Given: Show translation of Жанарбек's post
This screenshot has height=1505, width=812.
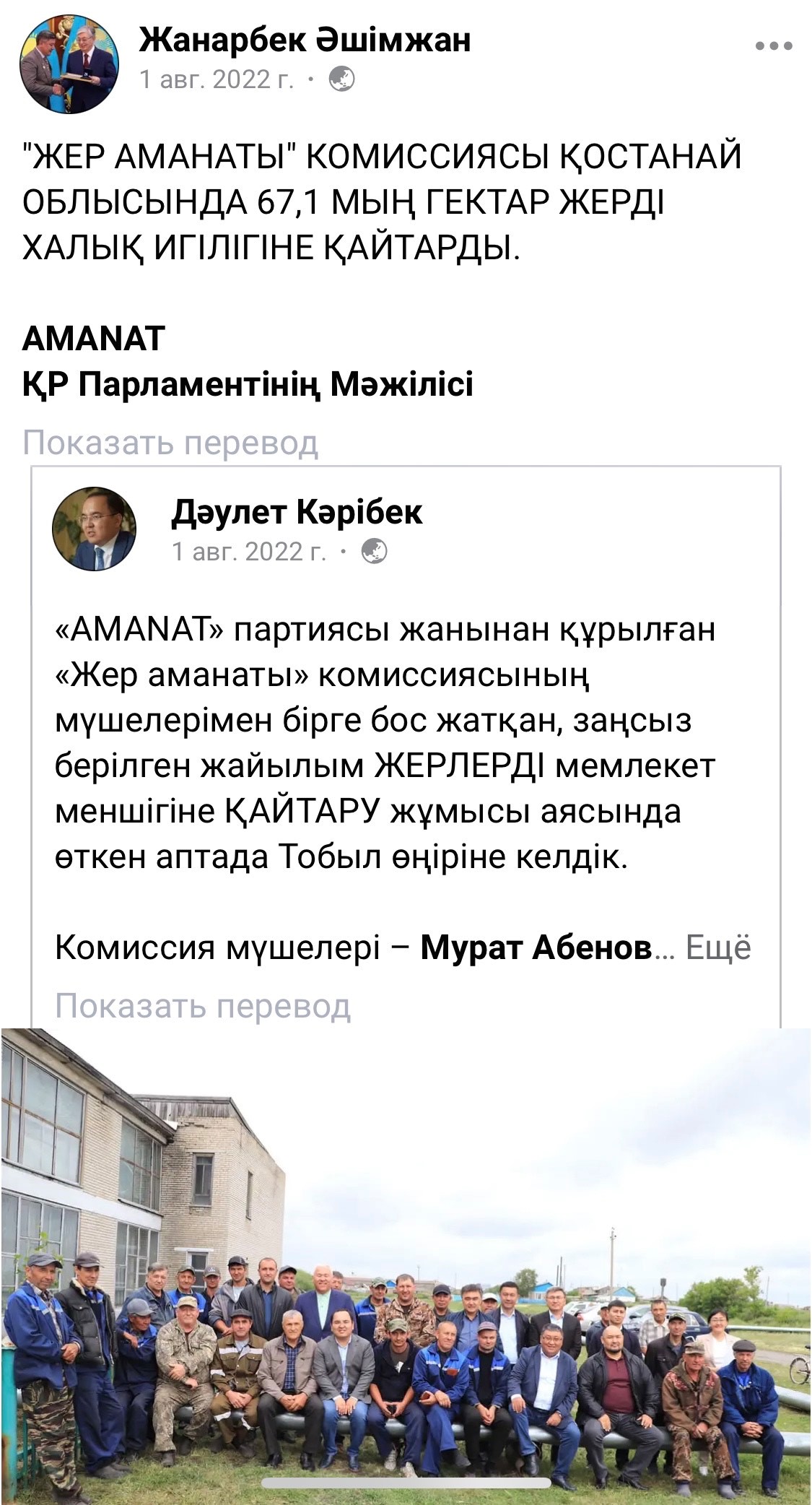Looking at the screenshot, I should coord(170,443).
